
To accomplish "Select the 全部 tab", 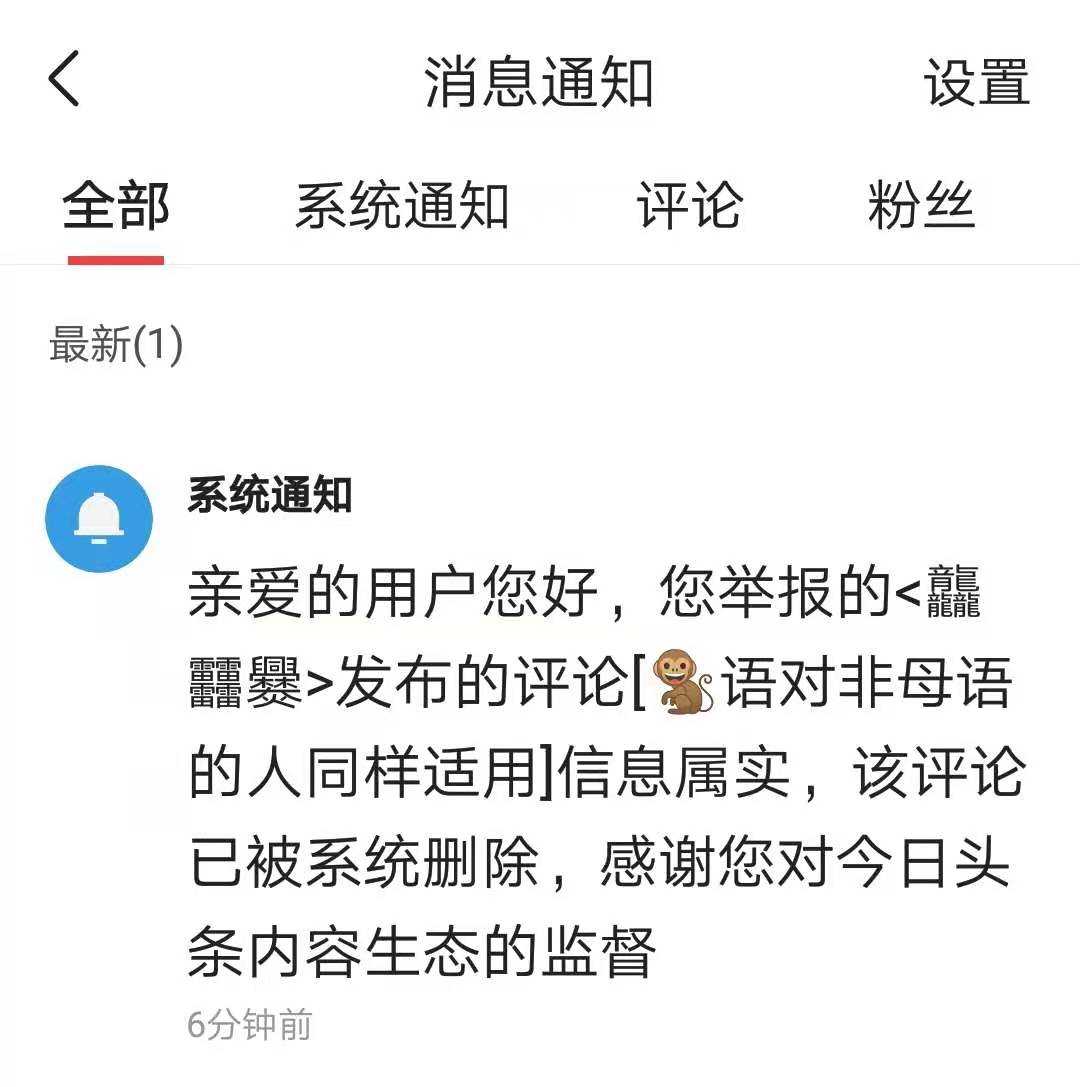I will point(116,208).
